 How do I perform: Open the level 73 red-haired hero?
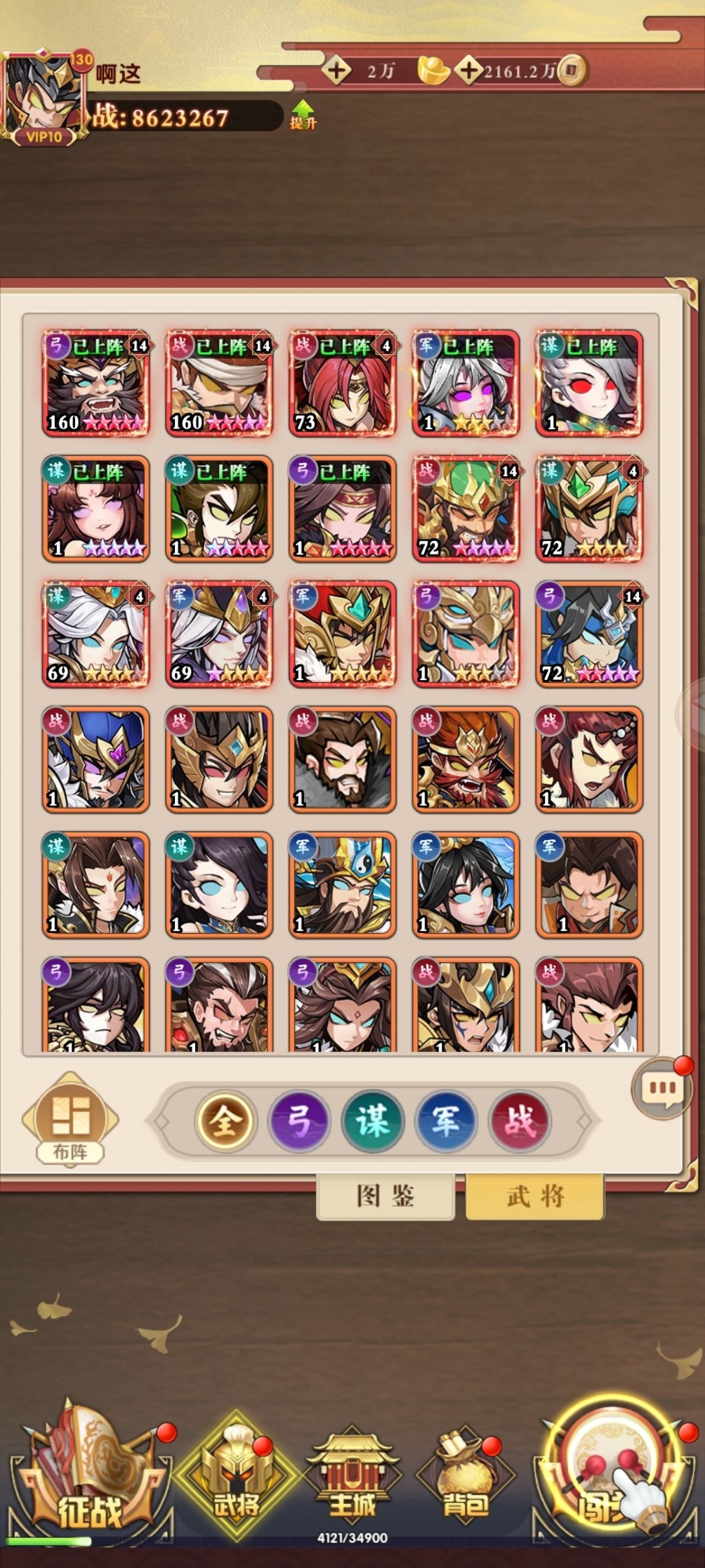(x=343, y=384)
